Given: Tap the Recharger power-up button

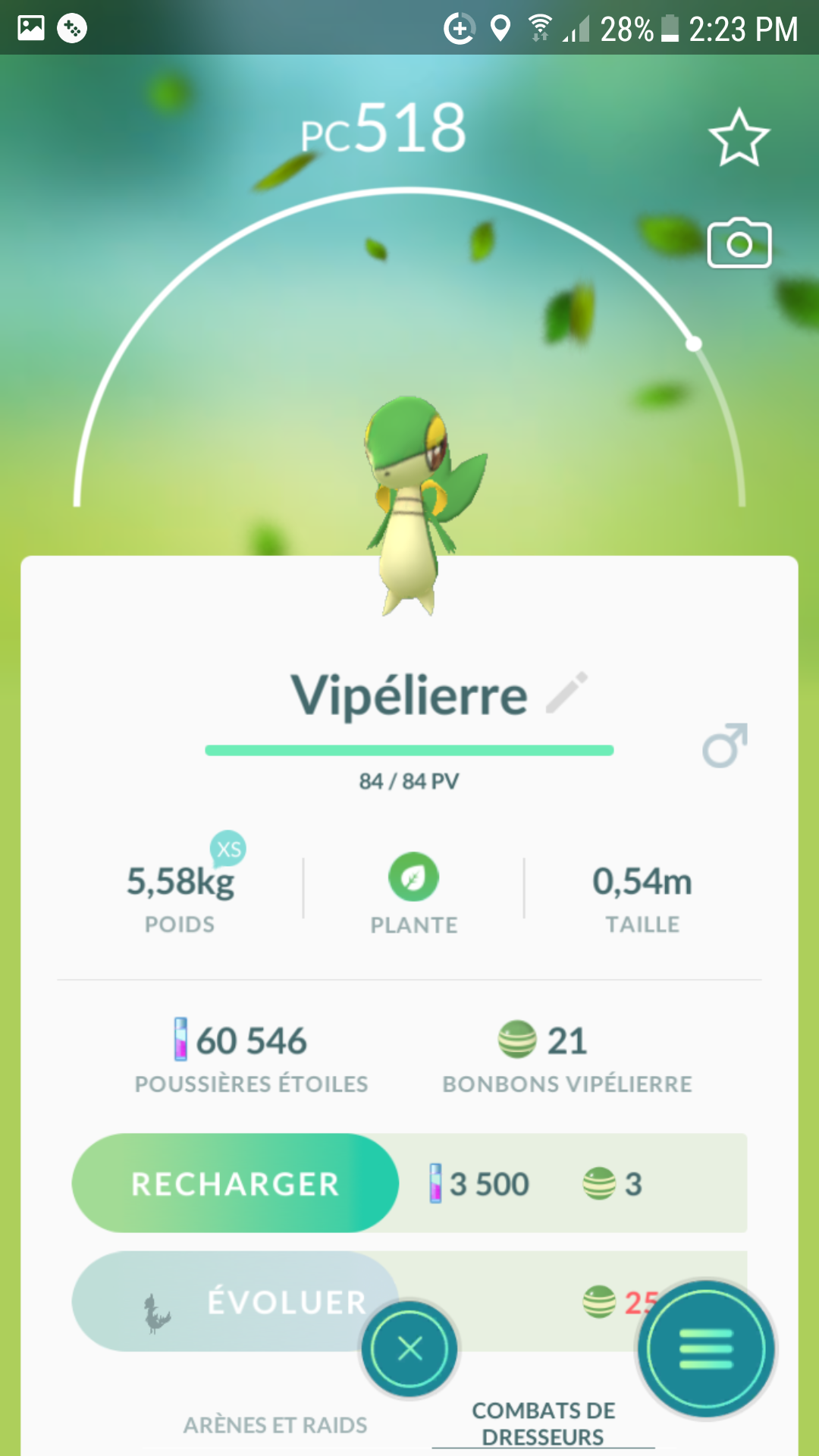Looking at the screenshot, I should coord(235,1183).
